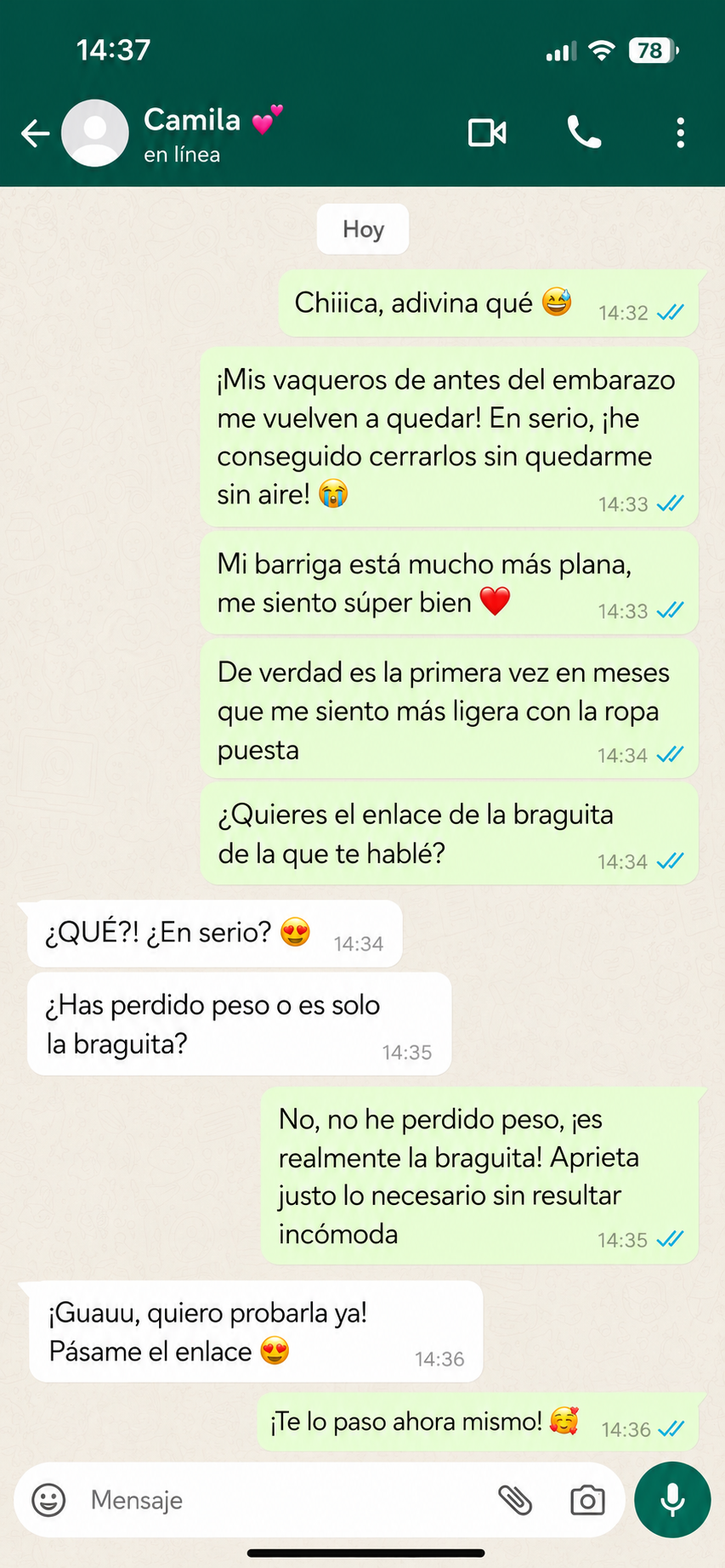The width and height of the screenshot is (725, 1568).
Task: Start a video call with Camila
Action: point(487,133)
